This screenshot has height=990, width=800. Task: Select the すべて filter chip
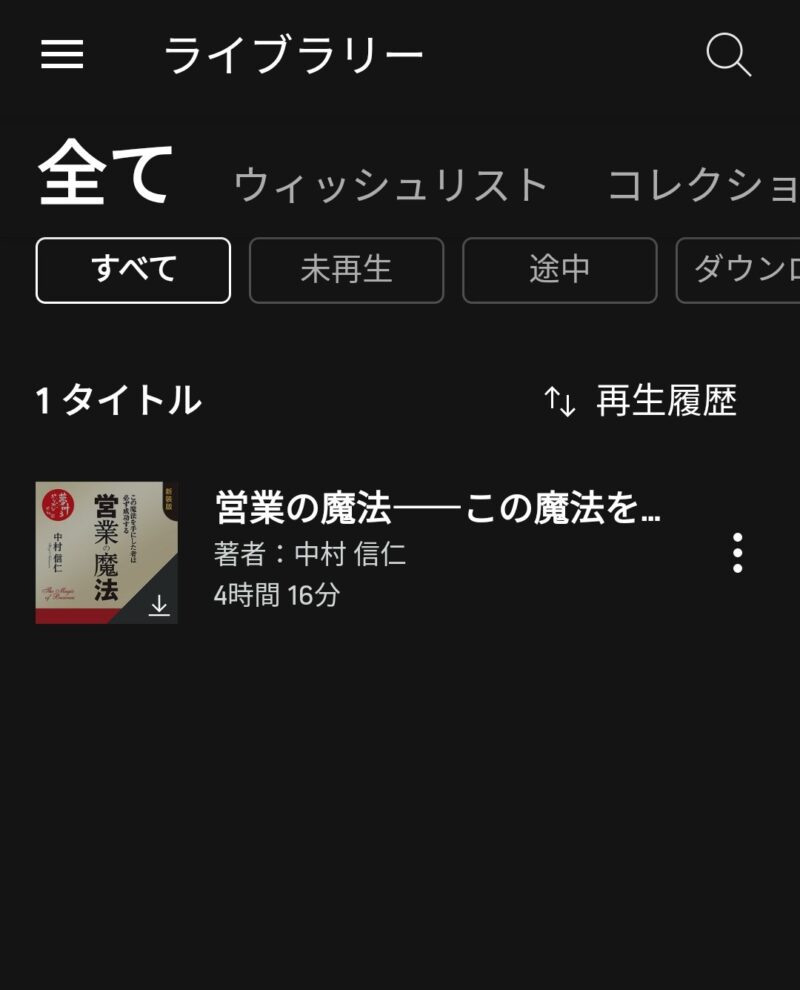tap(133, 270)
